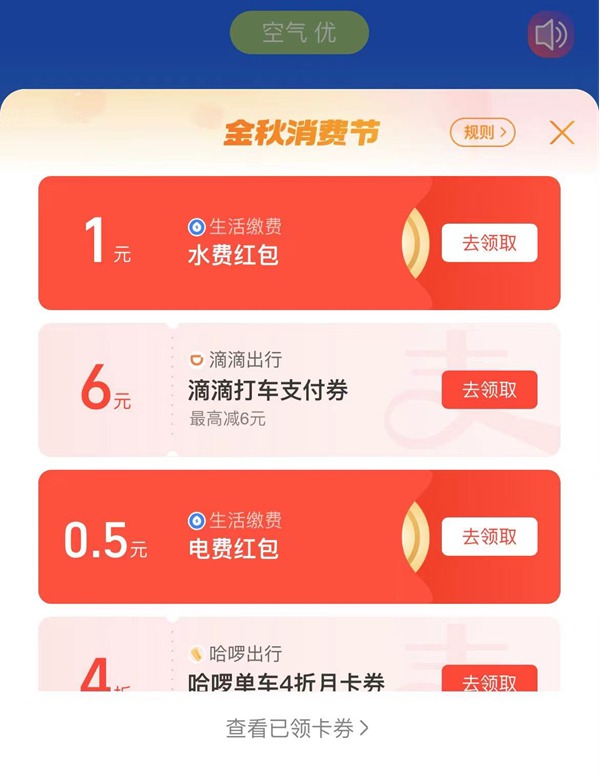Claim the 电费红包 coupon
Screen dimensions: 600x783
(x=489, y=537)
